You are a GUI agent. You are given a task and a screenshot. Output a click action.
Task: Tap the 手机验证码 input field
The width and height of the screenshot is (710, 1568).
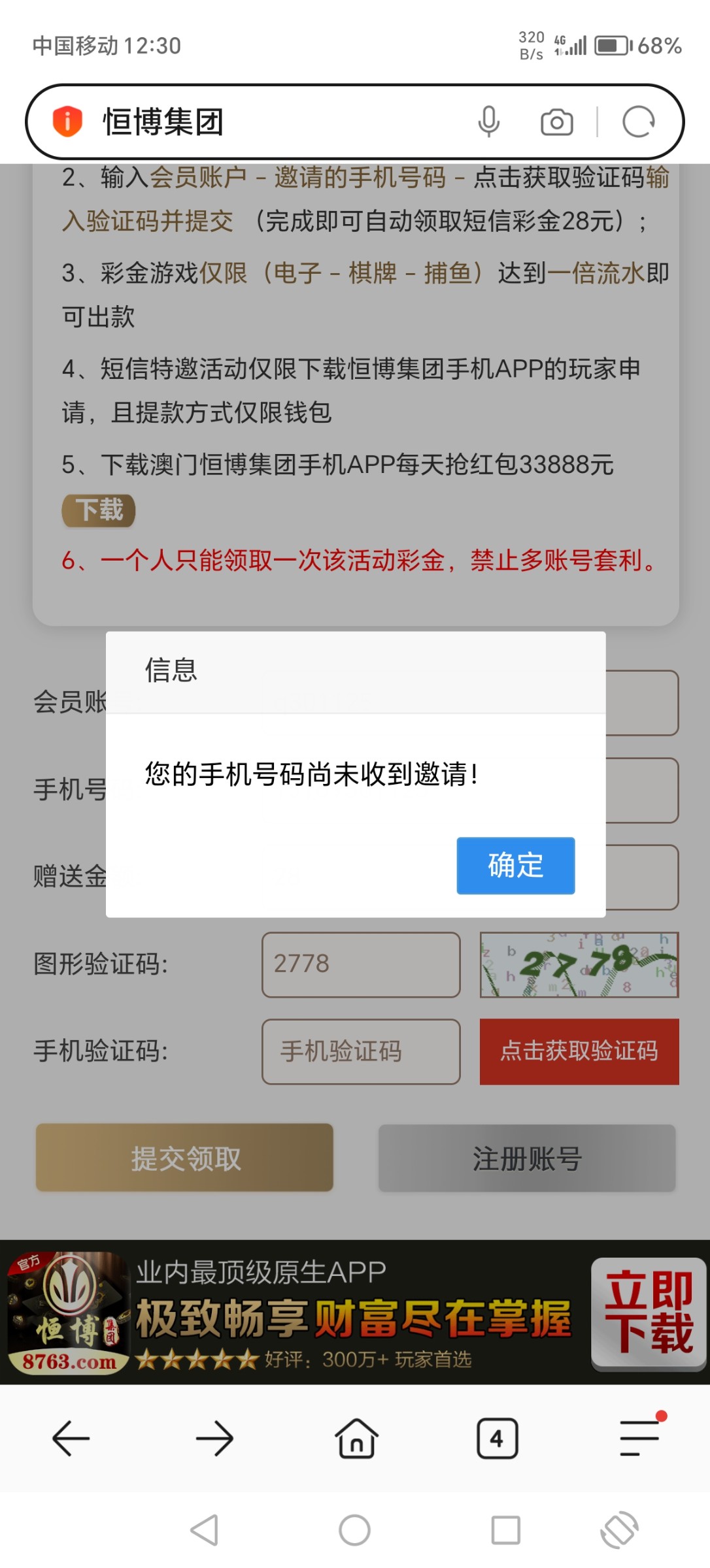pyautogui.click(x=361, y=1051)
